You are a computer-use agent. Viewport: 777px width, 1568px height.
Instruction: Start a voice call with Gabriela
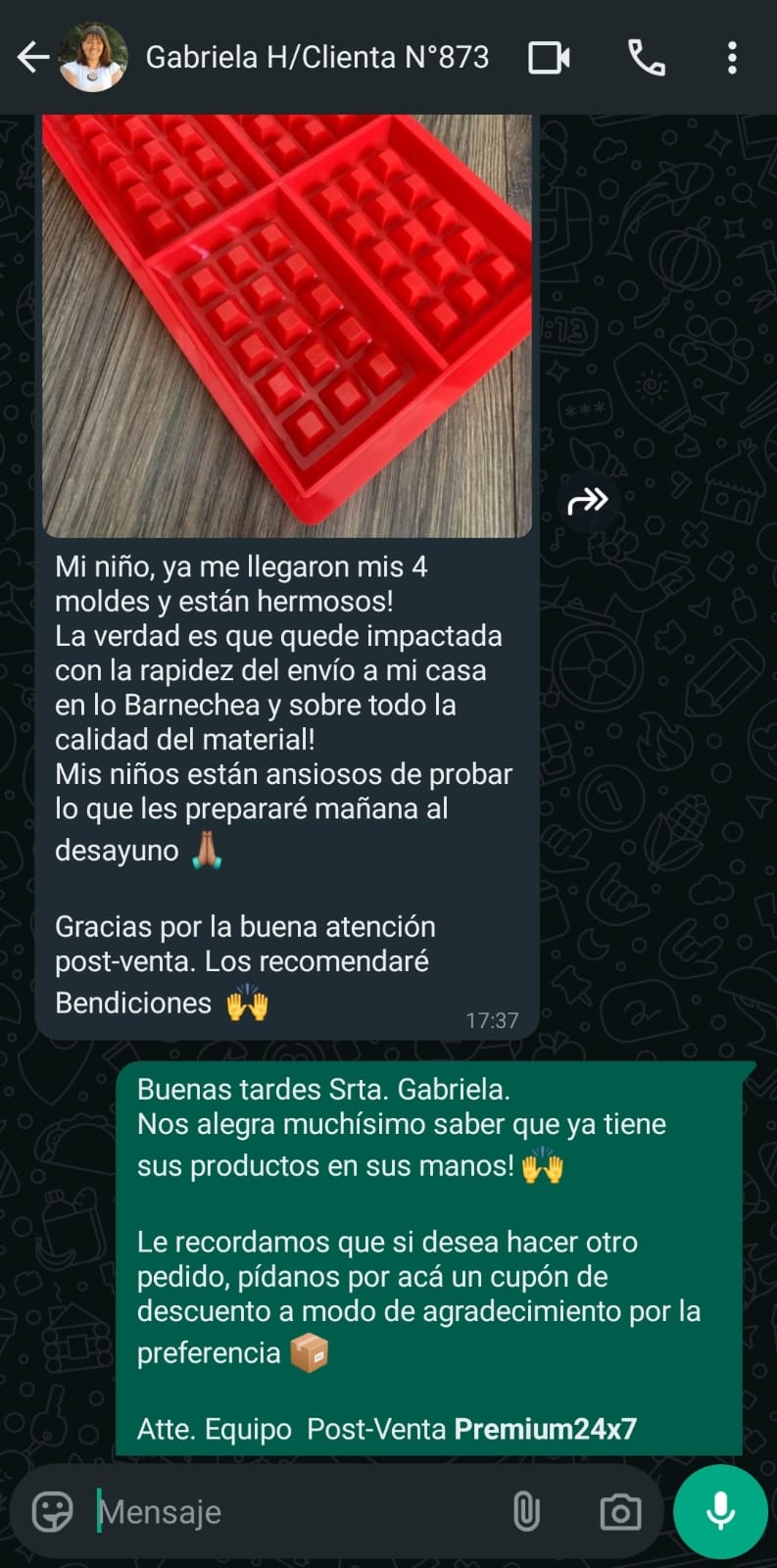tap(646, 58)
